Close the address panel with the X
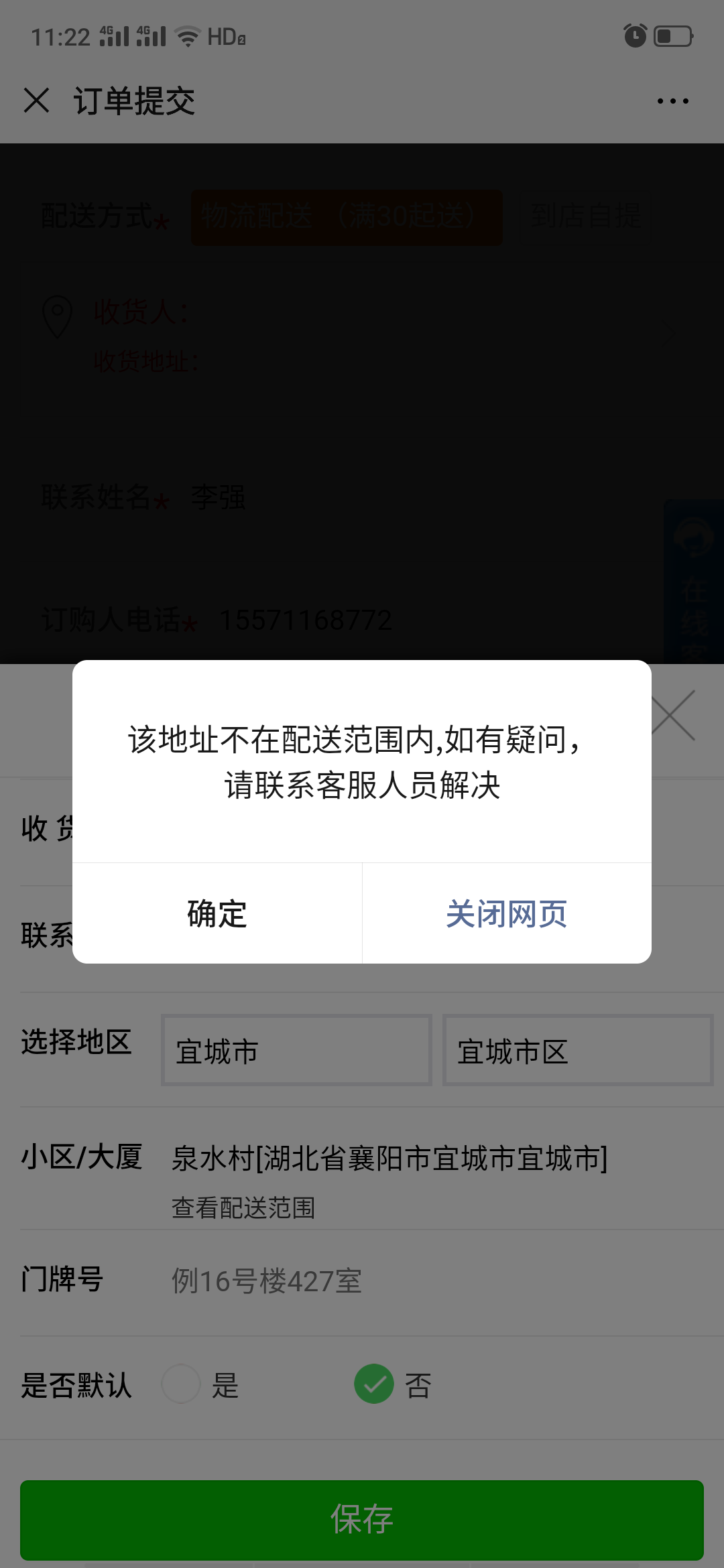The image size is (724, 1568). [x=673, y=715]
